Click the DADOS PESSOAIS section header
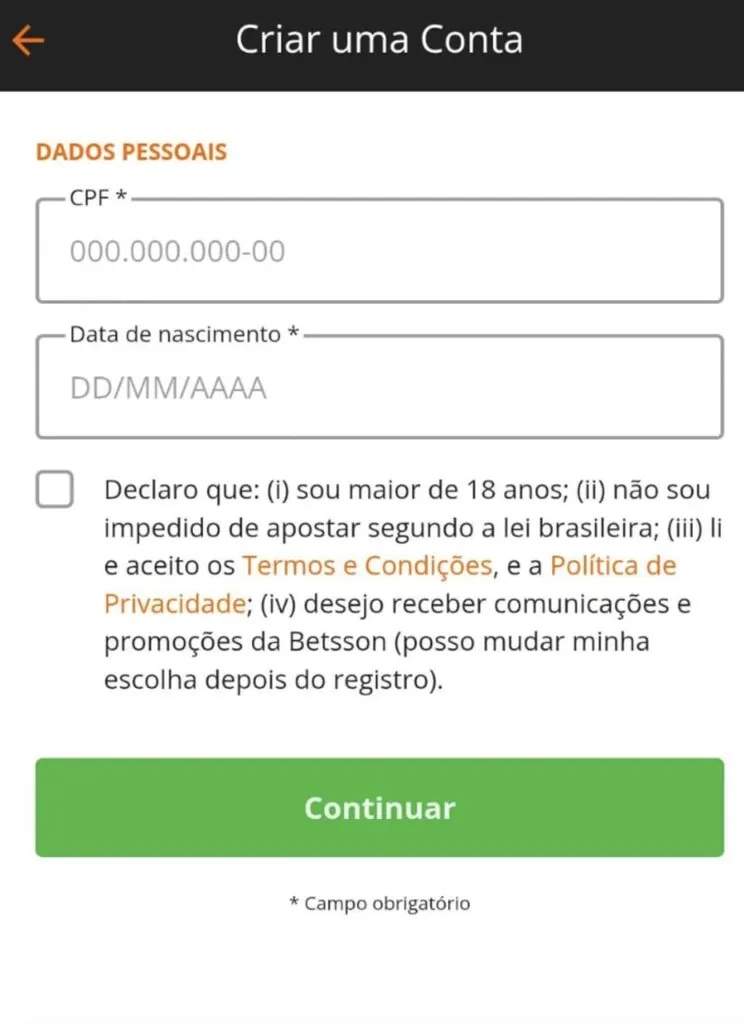The image size is (744, 1024). click(x=131, y=151)
